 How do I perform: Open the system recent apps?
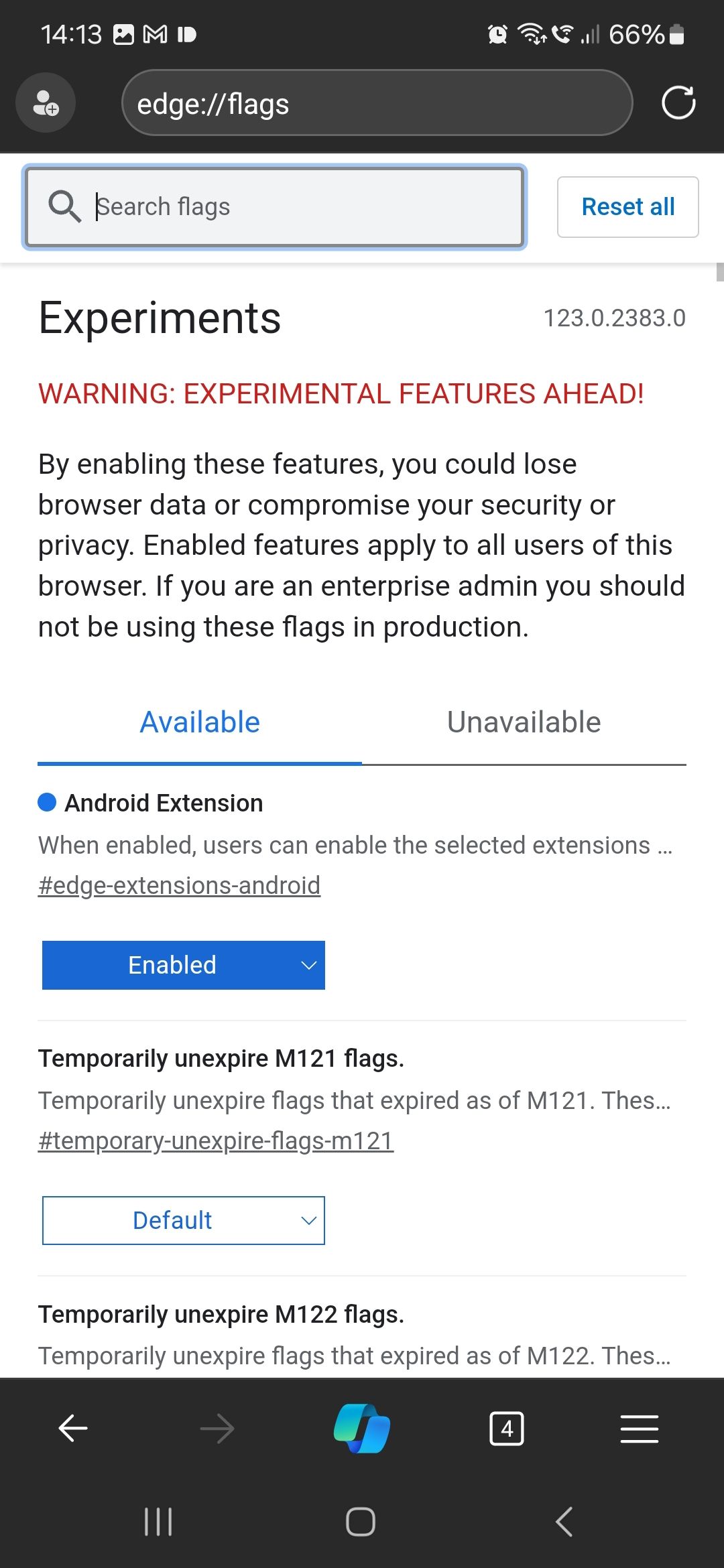158,1521
